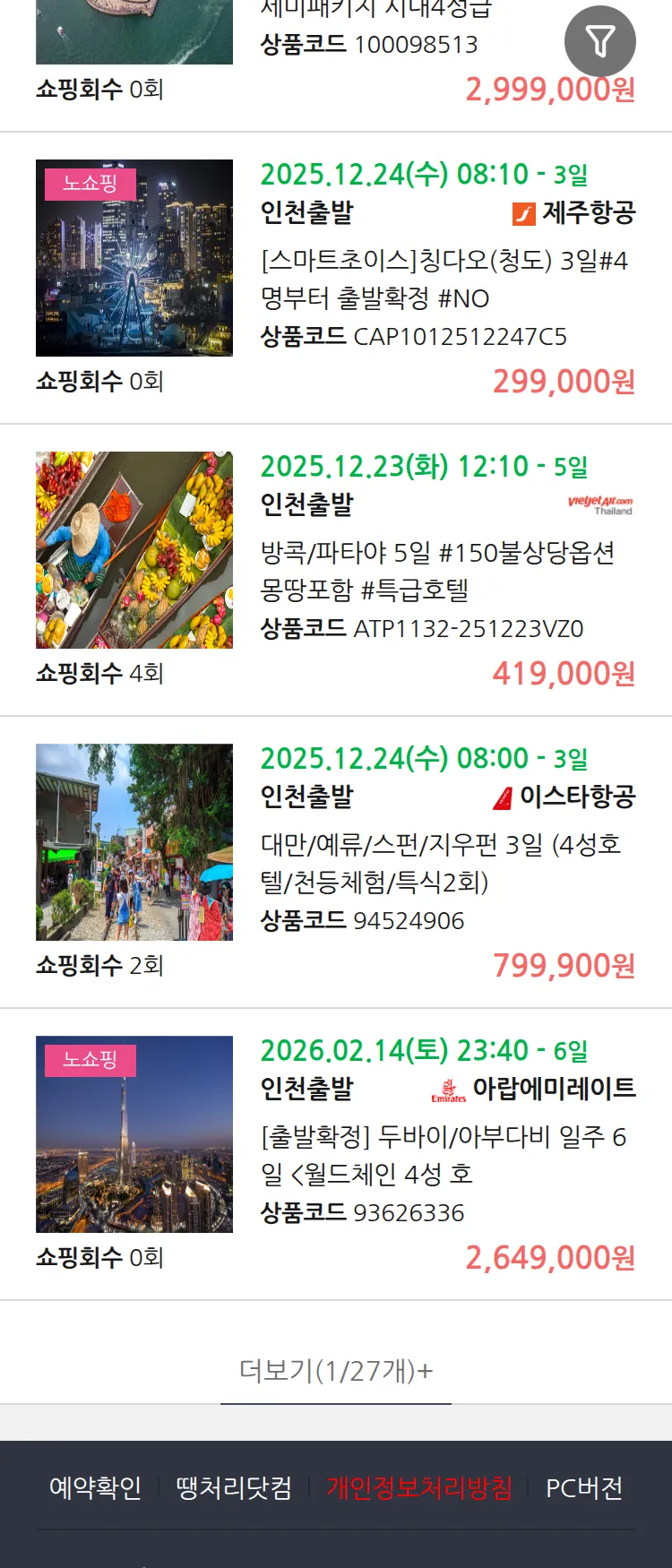Go to 예약확인 in the footer
Viewport: 672px width, 1568px height.
coord(95,1488)
